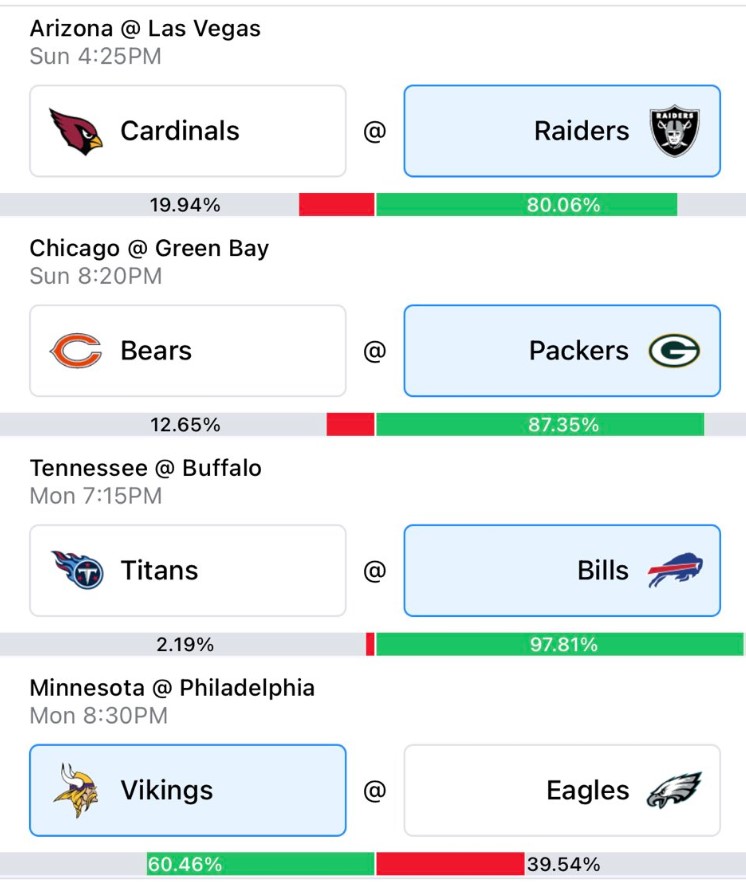Choose the Bears as your pick
The width and height of the screenshot is (746, 884).
point(188,351)
